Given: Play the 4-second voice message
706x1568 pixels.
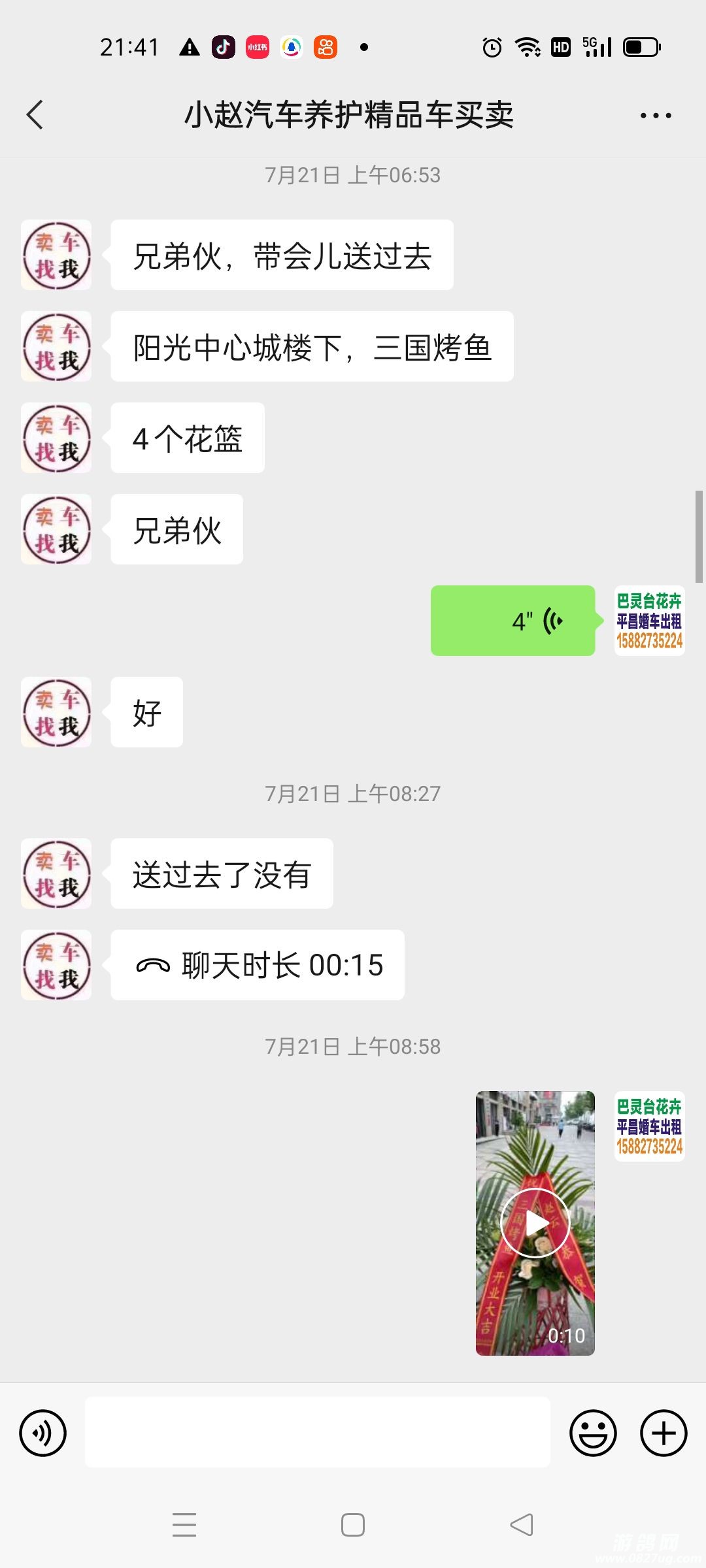Looking at the screenshot, I should (513, 621).
